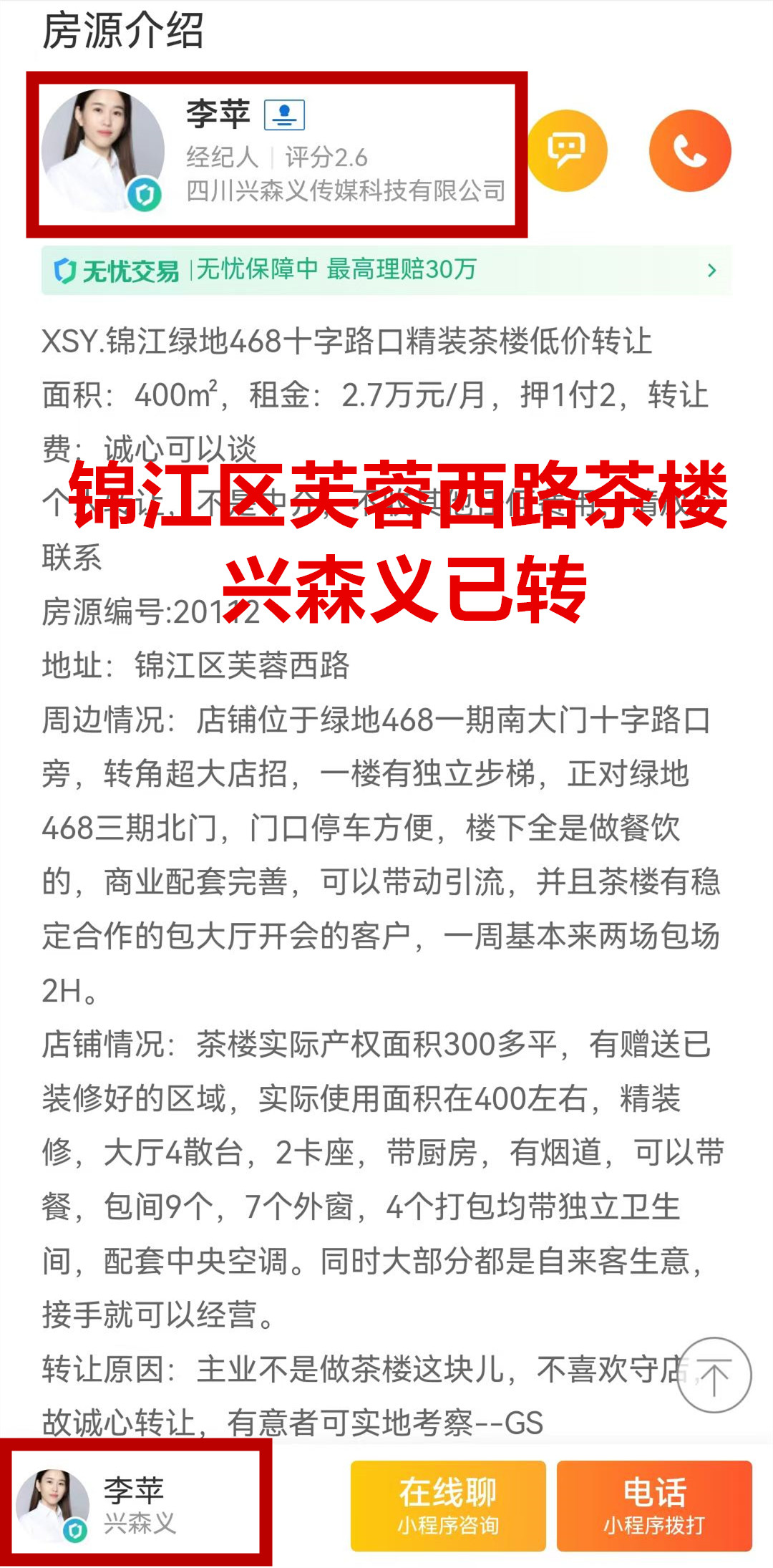The image size is (773, 1568).
Task: Call the agent via orange phone icon
Action: [689, 150]
